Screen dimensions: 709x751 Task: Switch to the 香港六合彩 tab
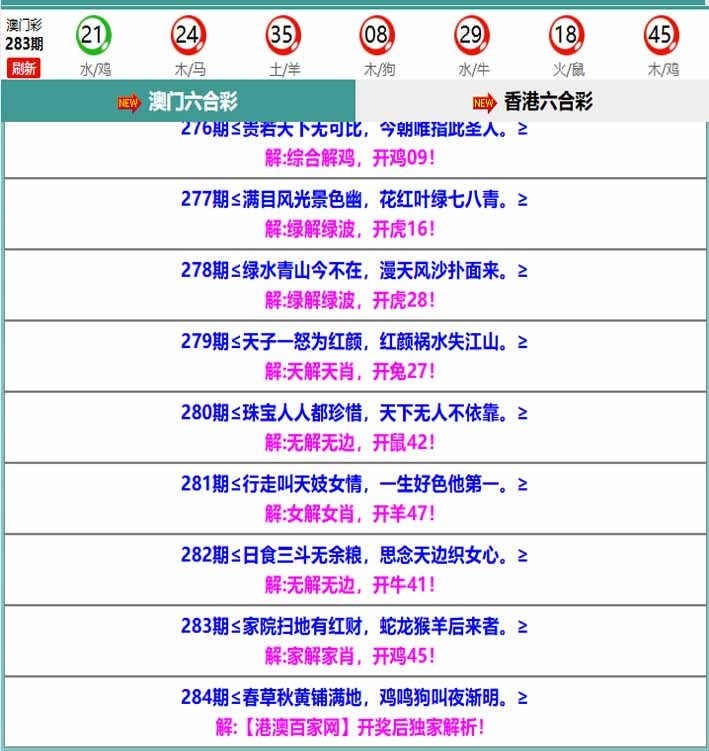533,102
